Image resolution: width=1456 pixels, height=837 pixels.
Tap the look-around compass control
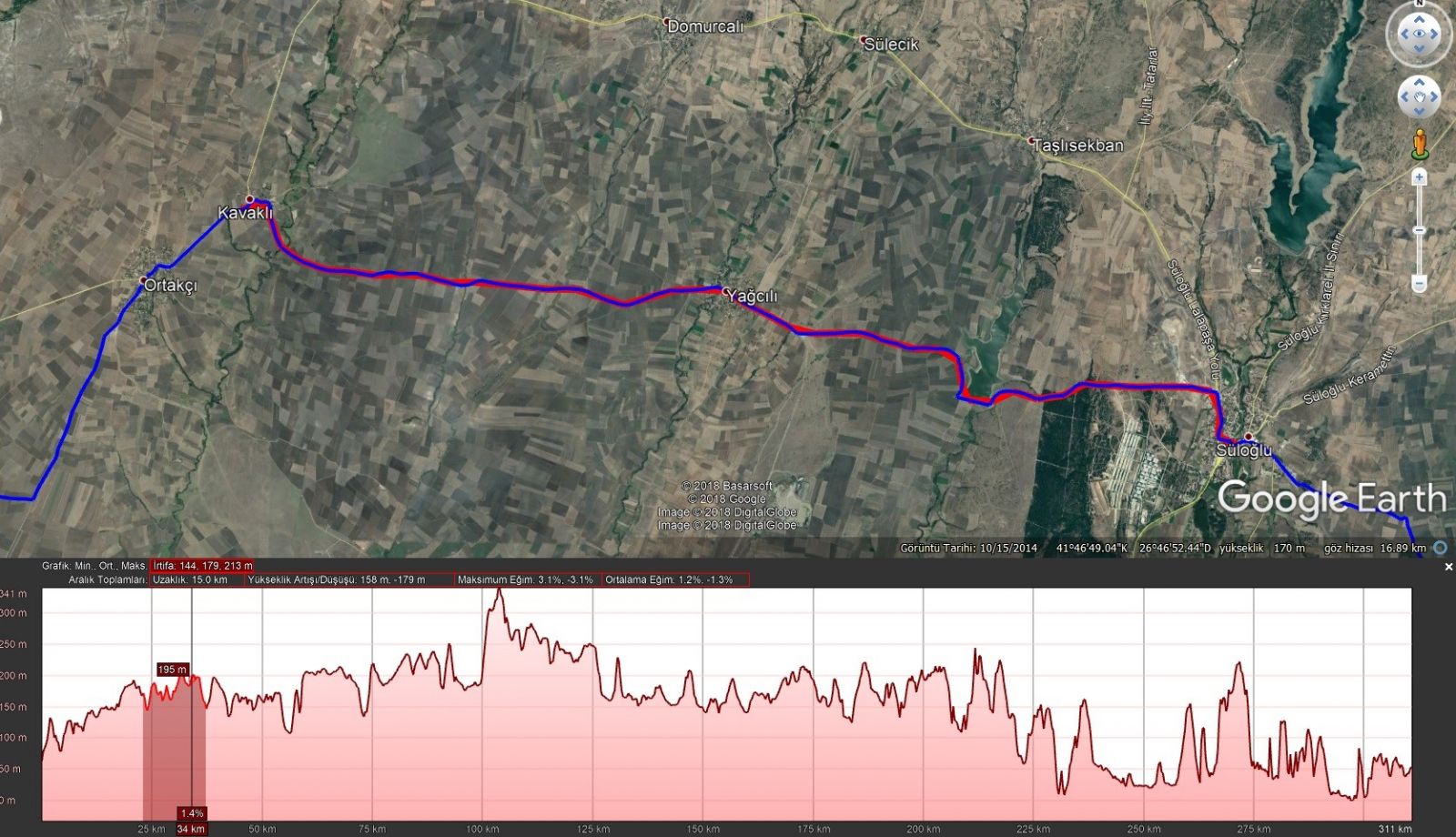[x=1419, y=35]
